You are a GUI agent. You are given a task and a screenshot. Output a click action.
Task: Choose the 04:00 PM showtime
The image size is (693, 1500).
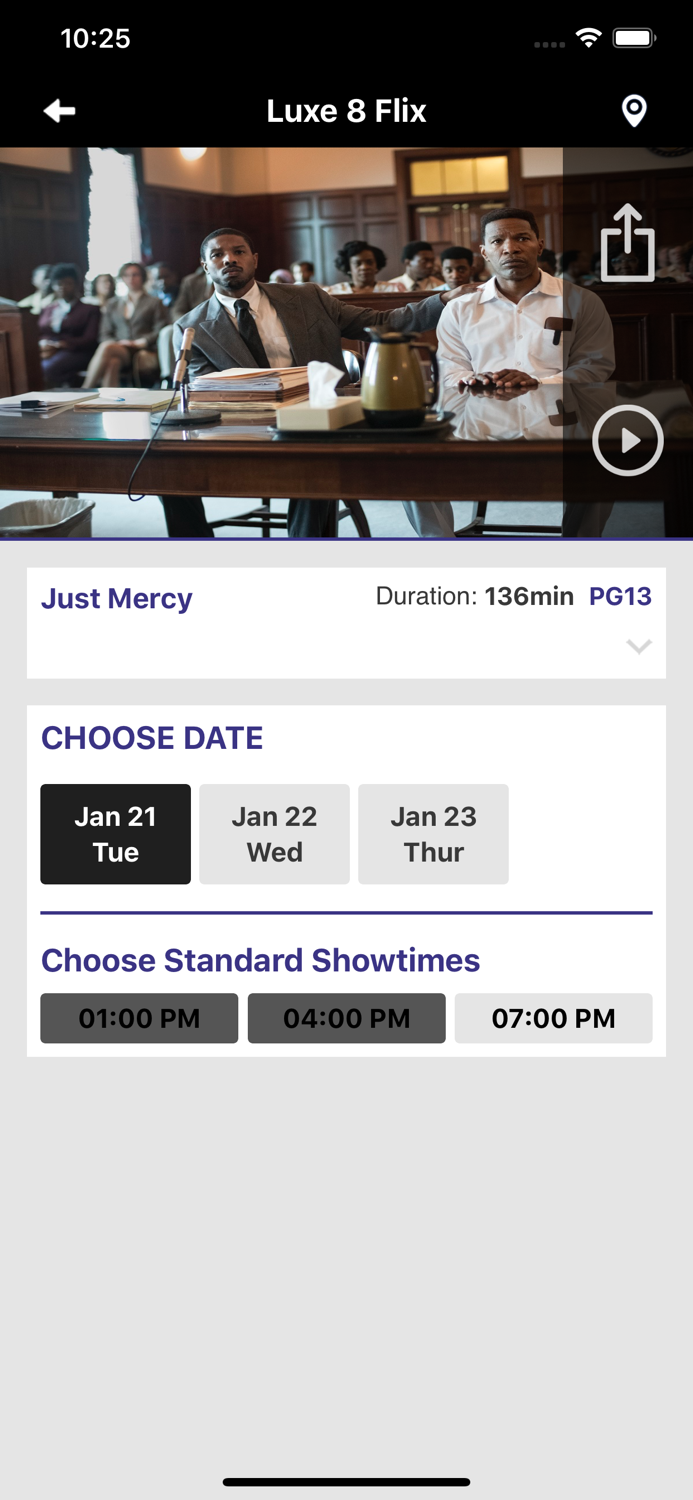pos(346,1018)
